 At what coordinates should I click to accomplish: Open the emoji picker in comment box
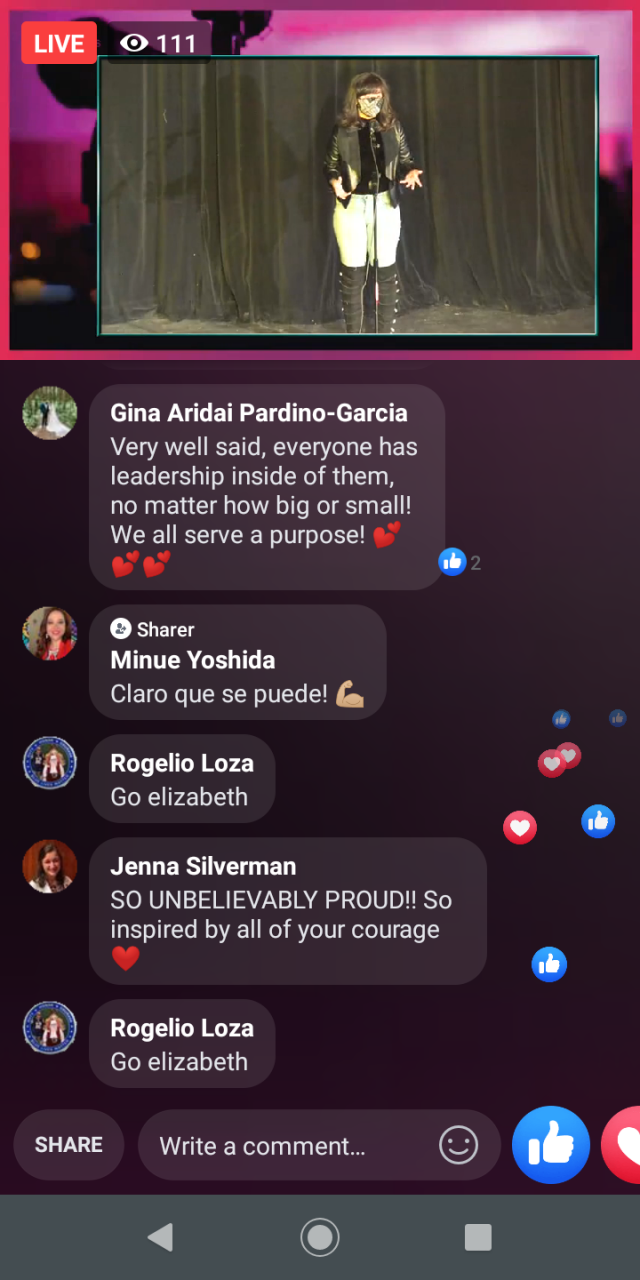(459, 1145)
